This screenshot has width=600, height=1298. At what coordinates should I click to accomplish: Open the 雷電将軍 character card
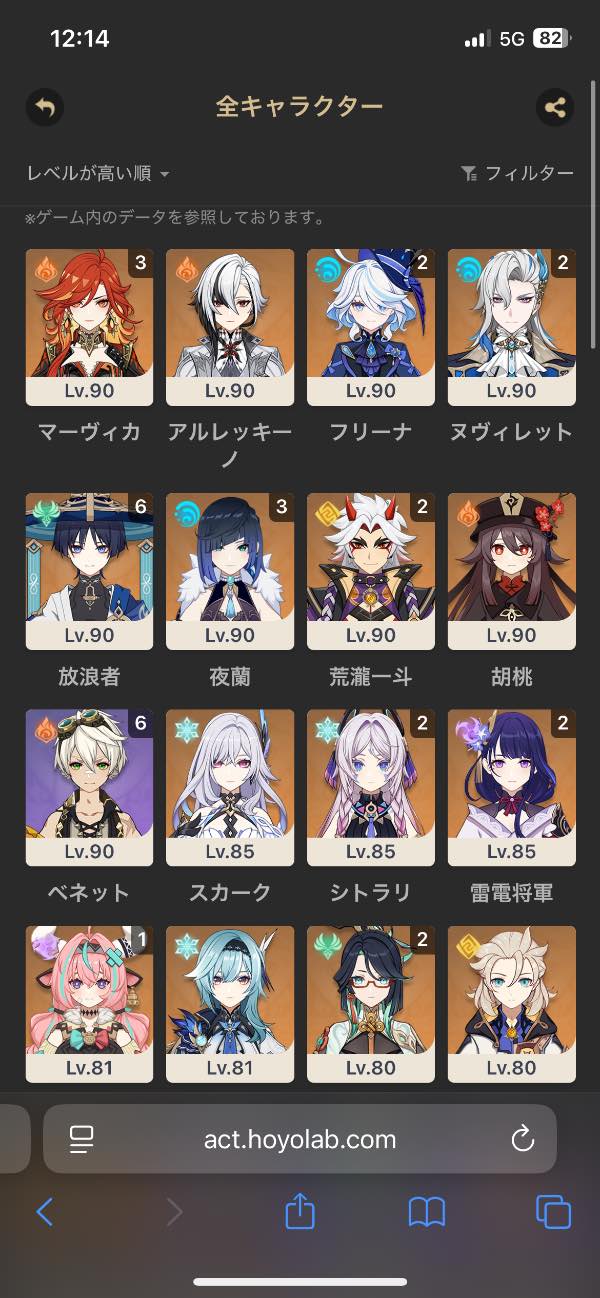[511, 787]
